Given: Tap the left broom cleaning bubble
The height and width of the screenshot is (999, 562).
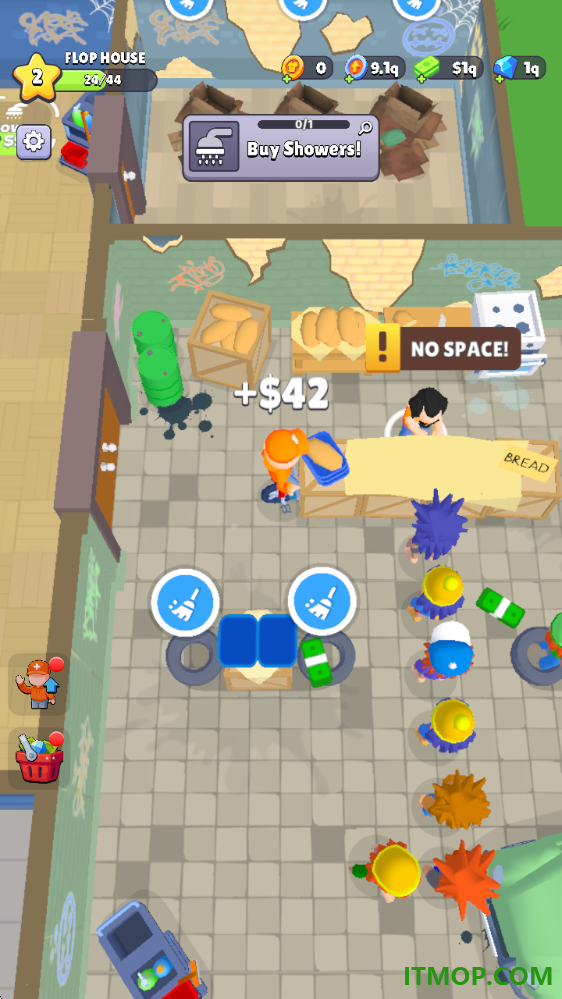Looking at the screenshot, I should pyautogui.click(x=185, y=603).
